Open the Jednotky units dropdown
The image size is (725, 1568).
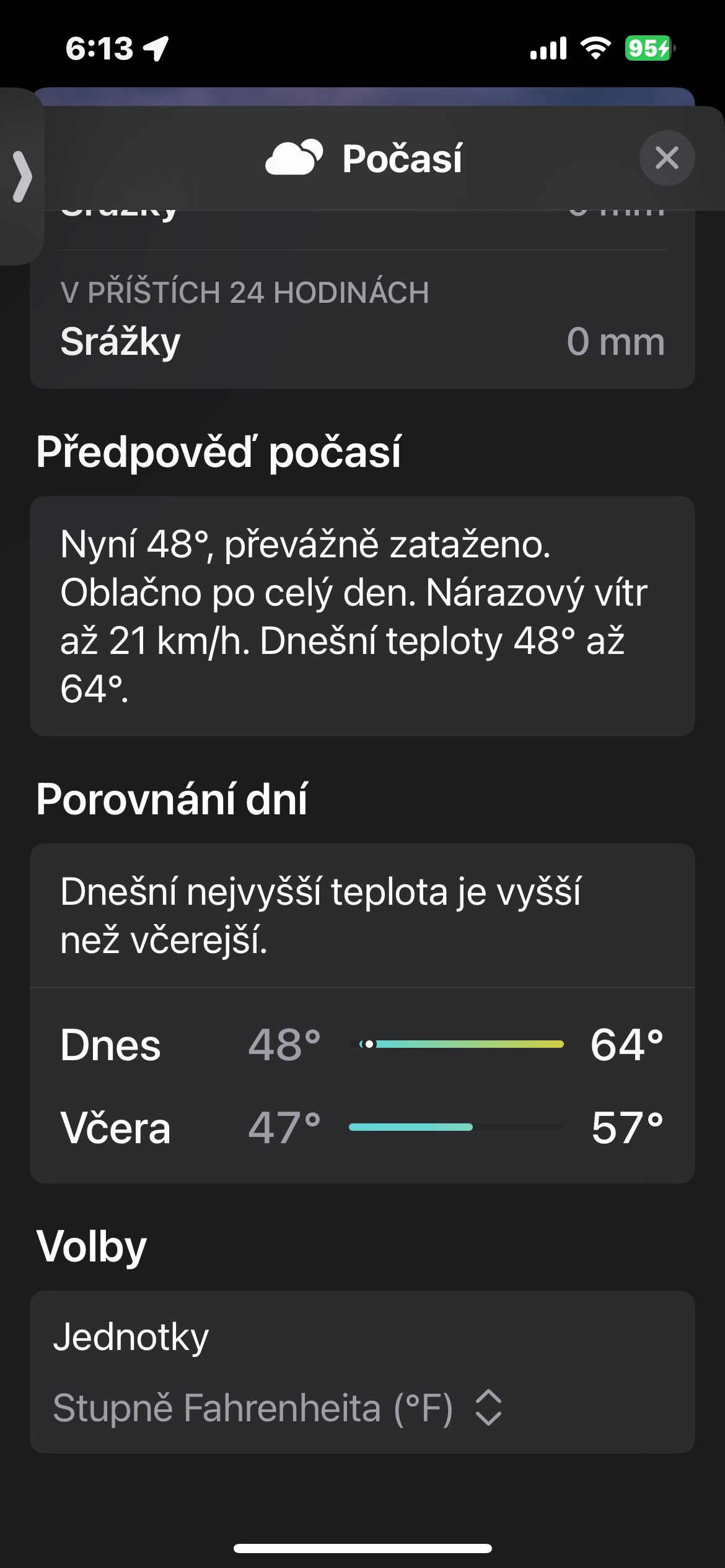tap(278, 1408)
